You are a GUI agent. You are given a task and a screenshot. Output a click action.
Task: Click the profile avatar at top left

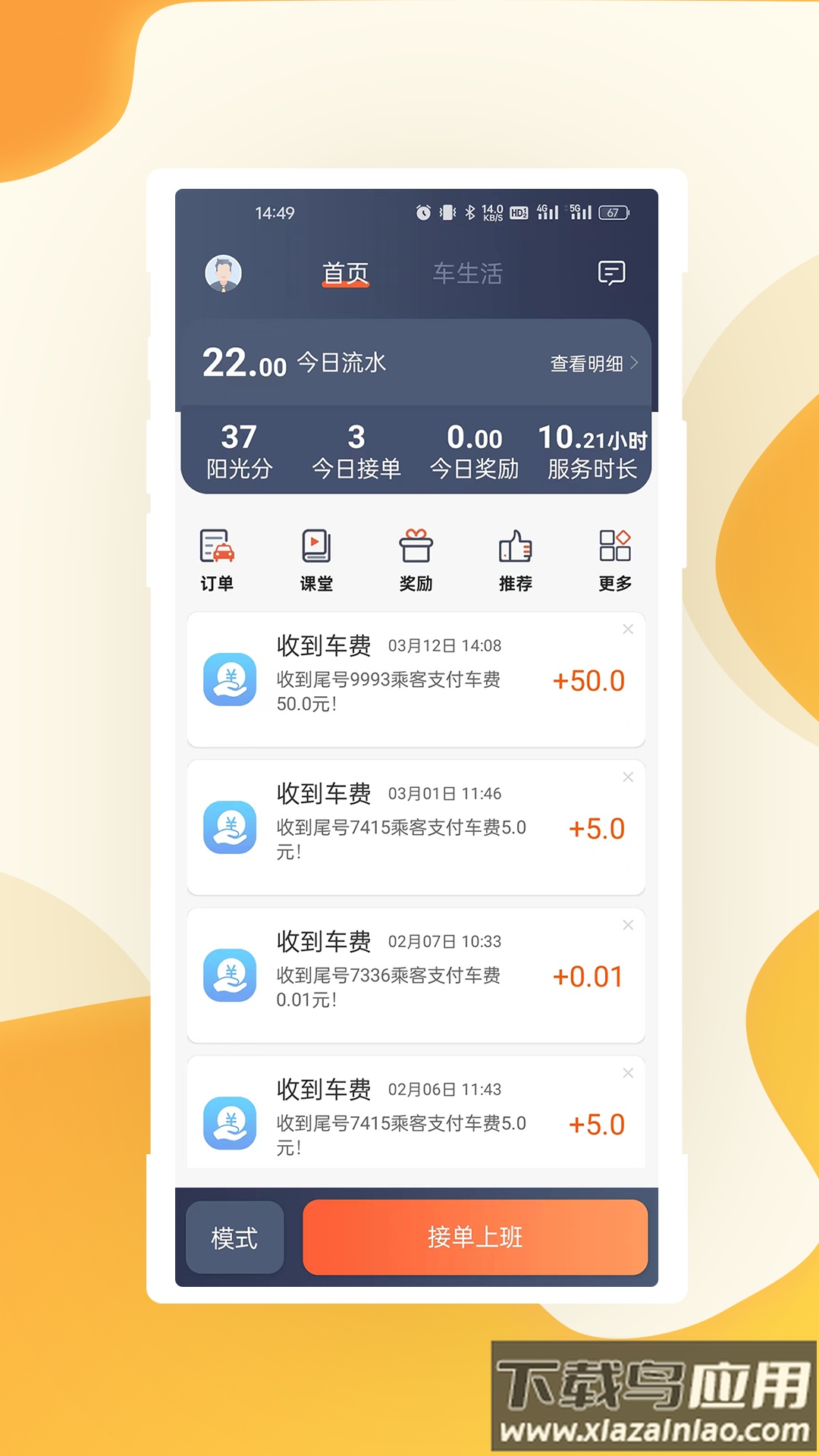point(223,274)
